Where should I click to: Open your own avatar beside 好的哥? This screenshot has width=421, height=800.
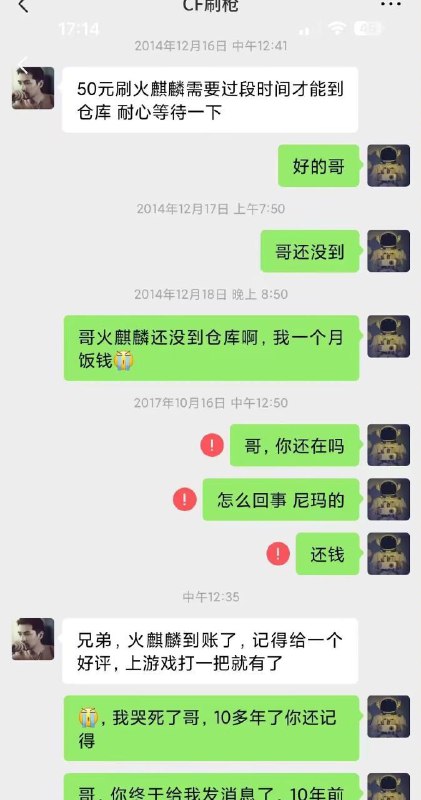[389, 166]
